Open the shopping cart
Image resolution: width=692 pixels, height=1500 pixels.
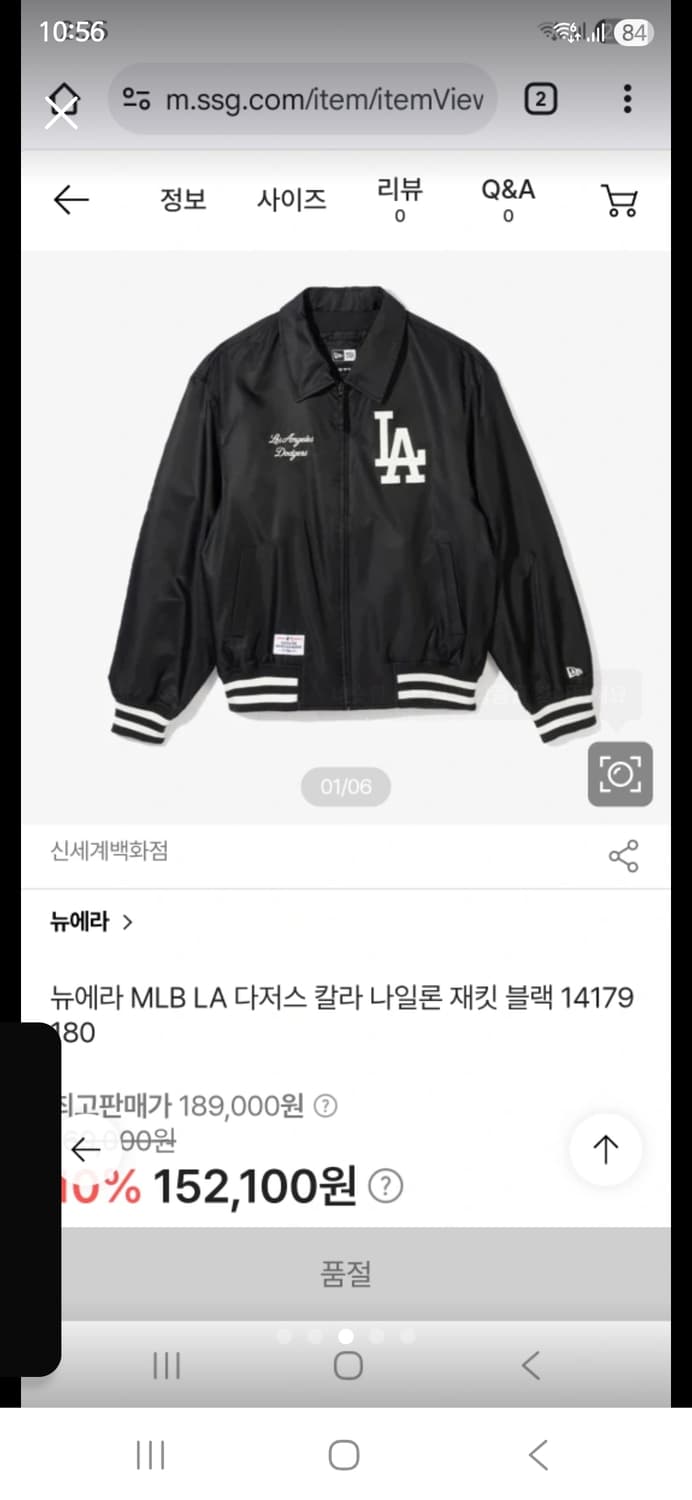620,200
